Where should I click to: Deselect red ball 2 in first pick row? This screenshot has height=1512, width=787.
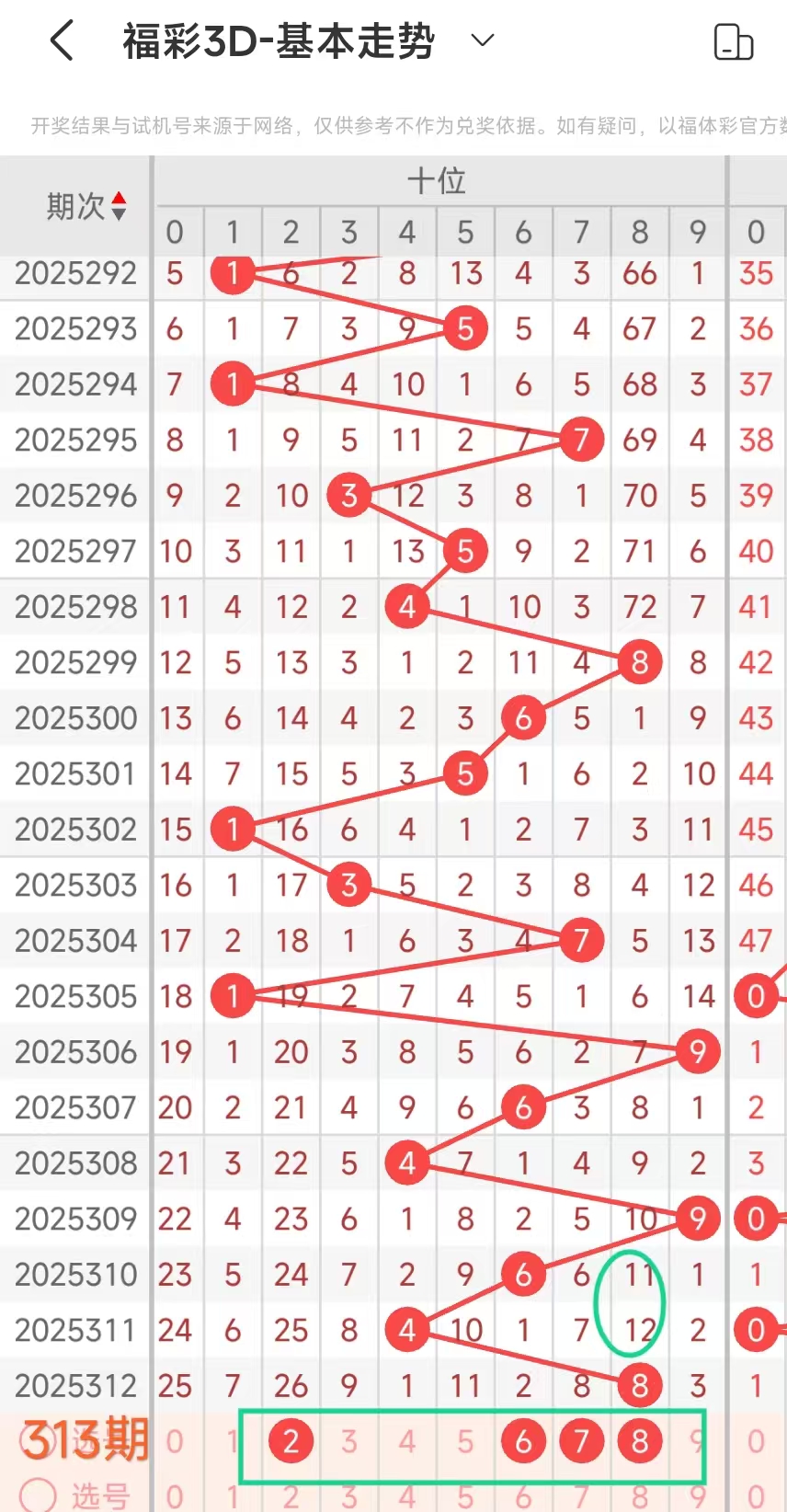pos(291,1441)
